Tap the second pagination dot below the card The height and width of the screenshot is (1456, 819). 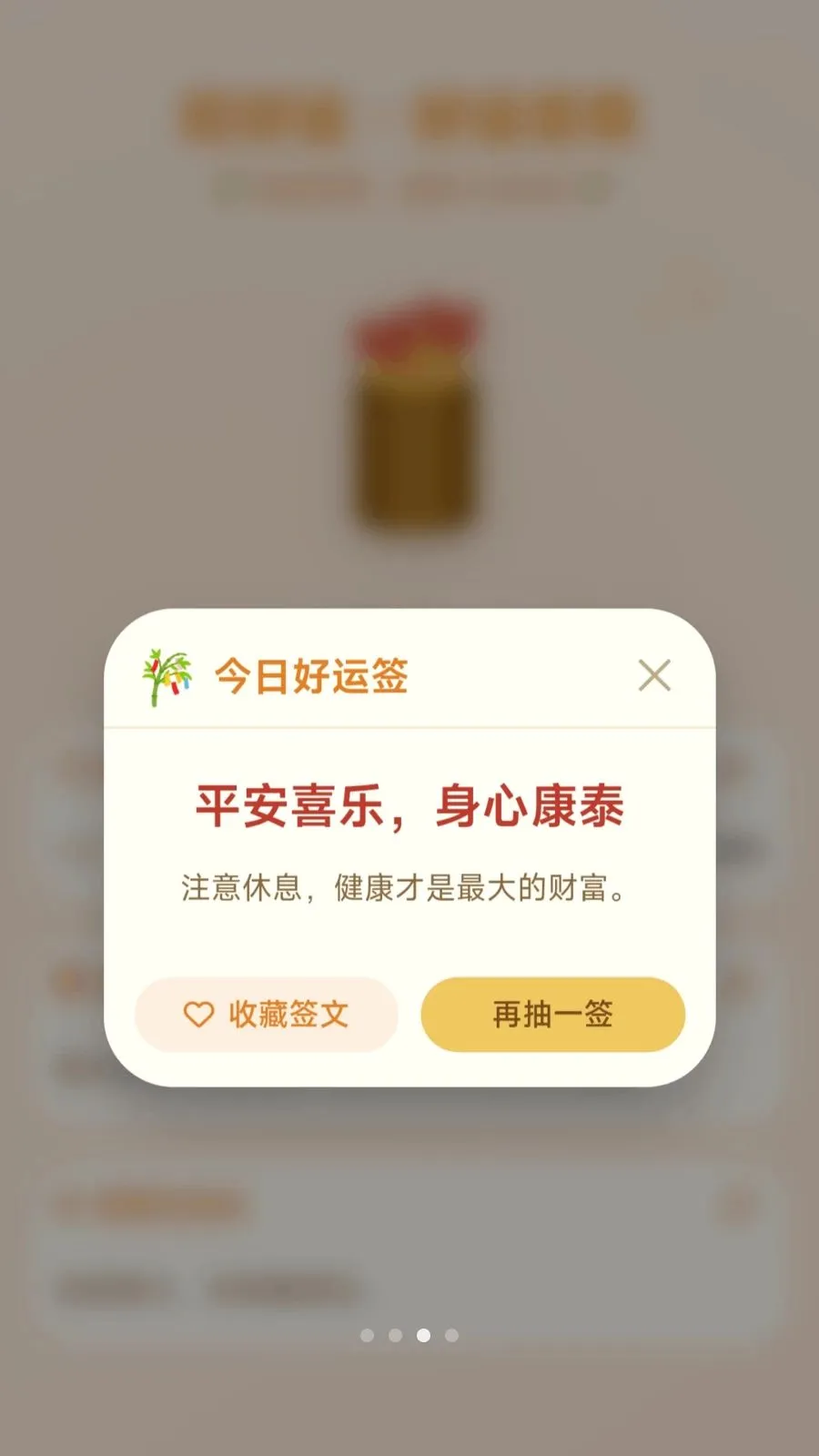click(x=395, y=1334)
